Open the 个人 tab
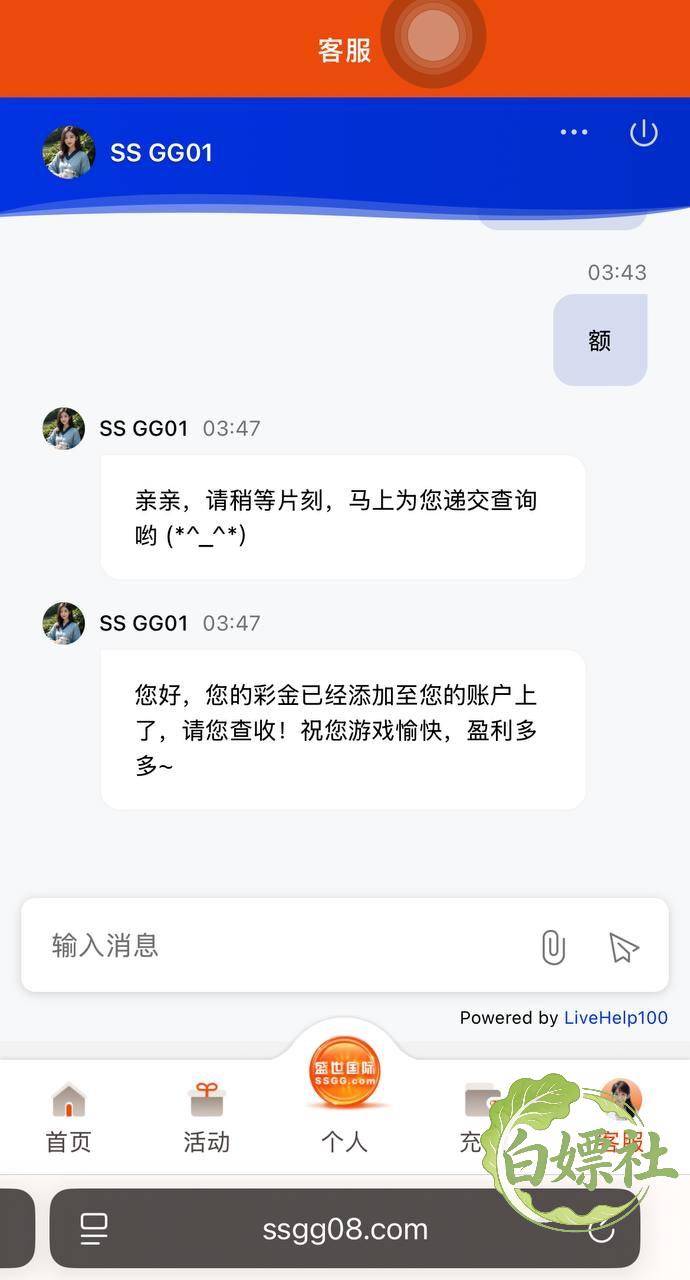 click(344, 1096)
